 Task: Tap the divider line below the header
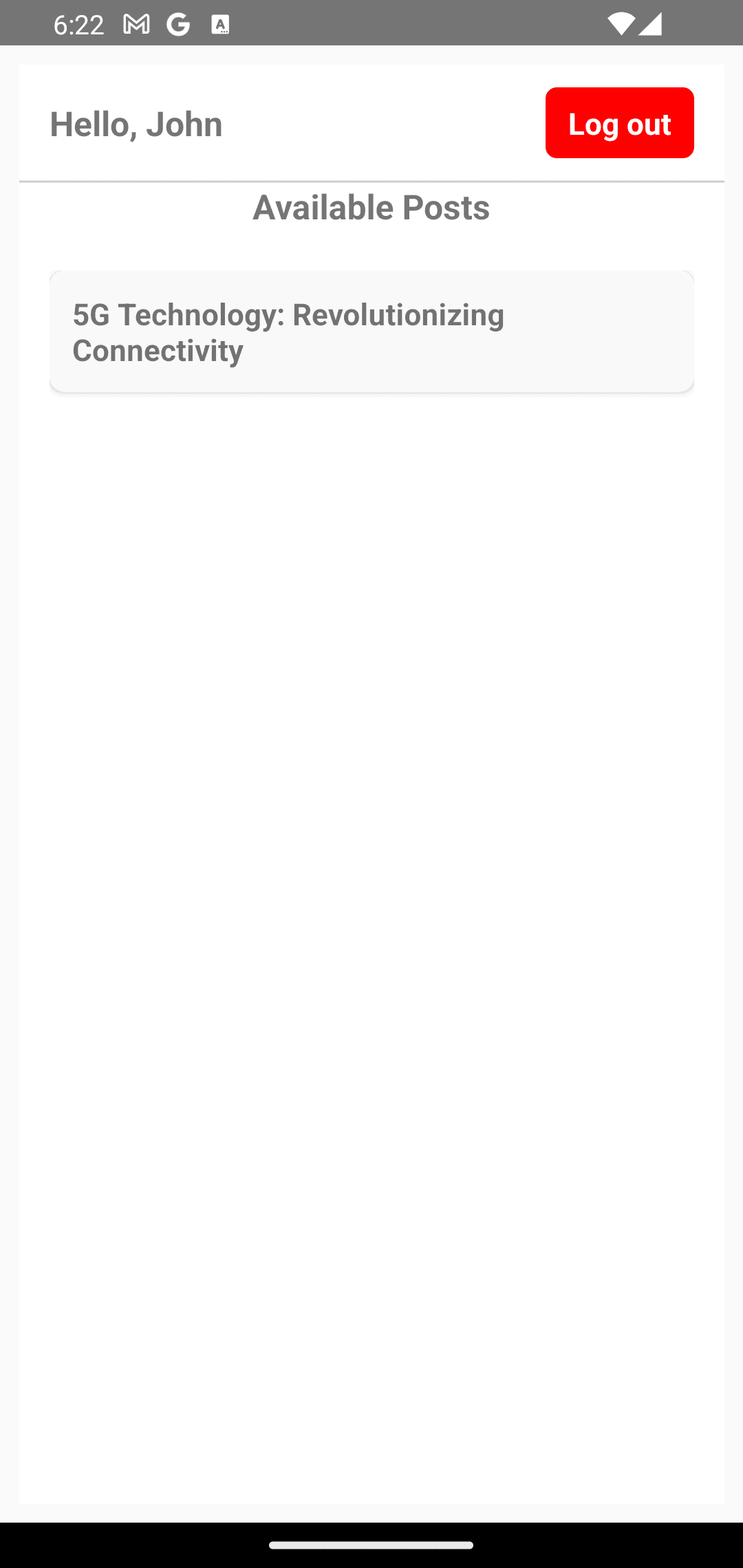coord(371,180)
